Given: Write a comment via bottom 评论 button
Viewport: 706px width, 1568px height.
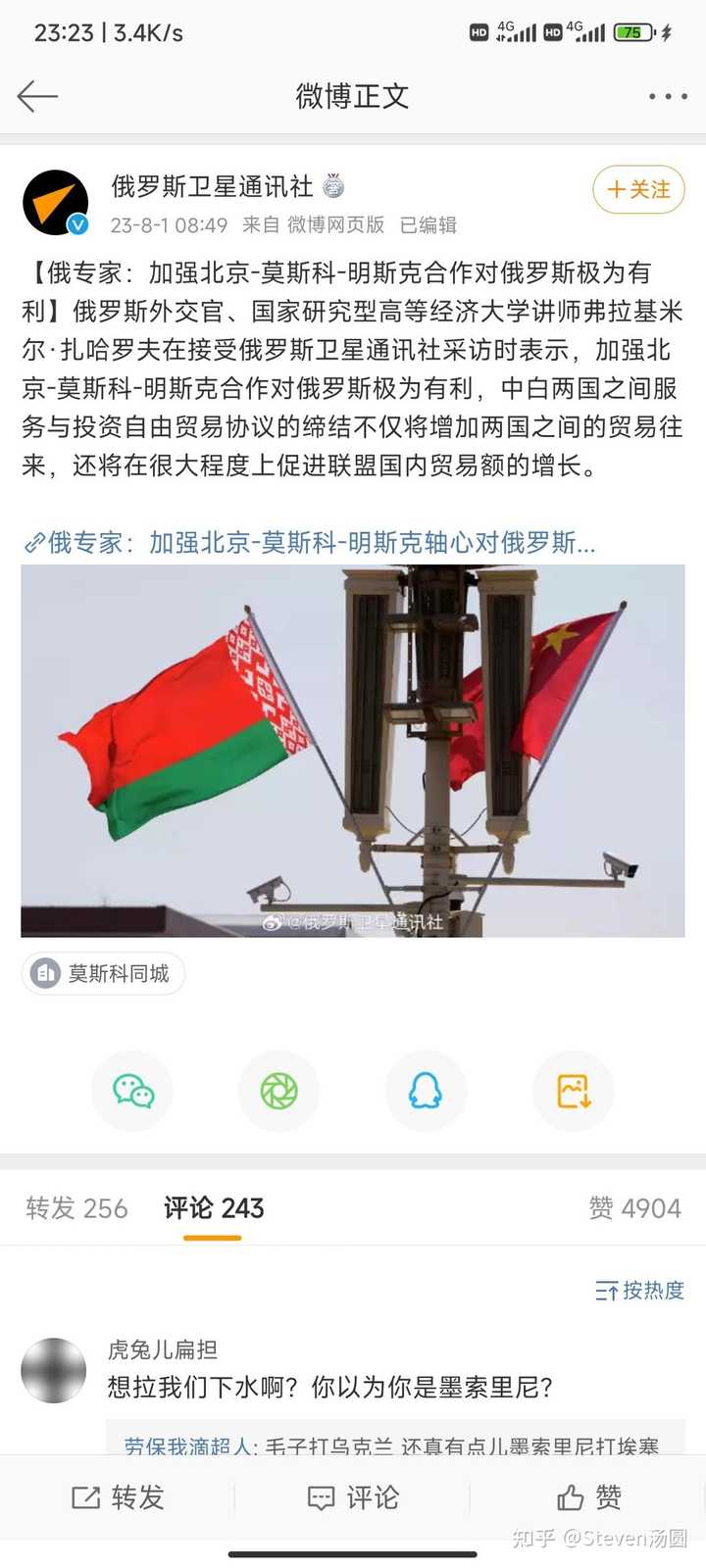Looking at the screenshot, I should click(353, 1497).
